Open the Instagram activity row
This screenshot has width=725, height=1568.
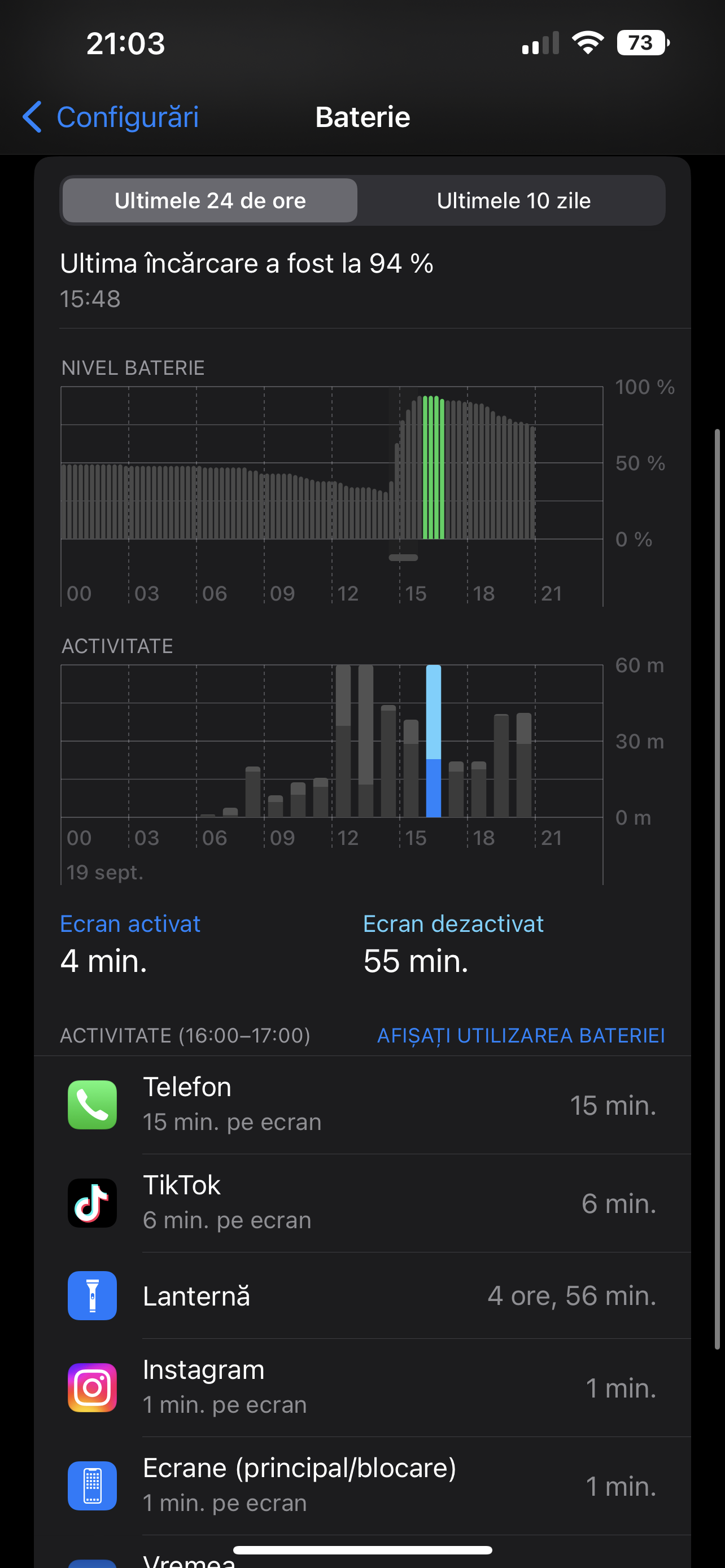coord(362,1387)
